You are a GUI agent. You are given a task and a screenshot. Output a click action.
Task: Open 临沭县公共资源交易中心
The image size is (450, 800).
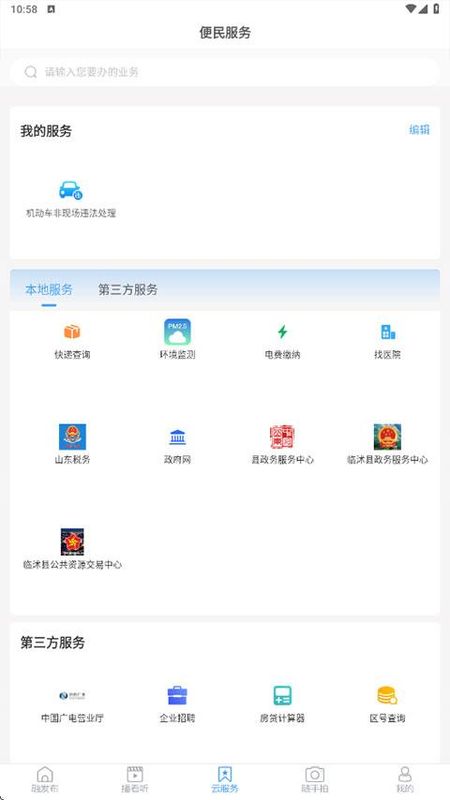pos(72,549)
